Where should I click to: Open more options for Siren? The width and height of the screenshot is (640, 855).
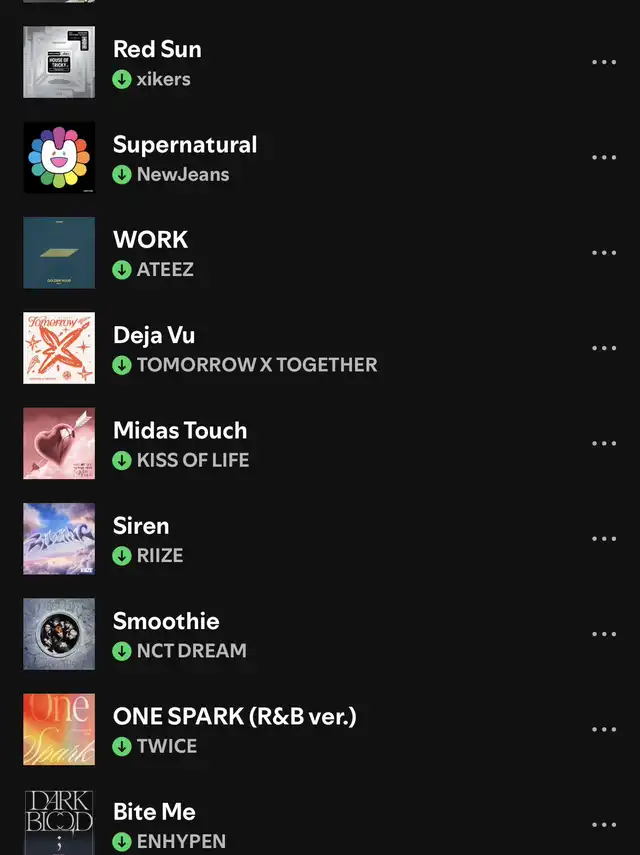tap(604, 539)
